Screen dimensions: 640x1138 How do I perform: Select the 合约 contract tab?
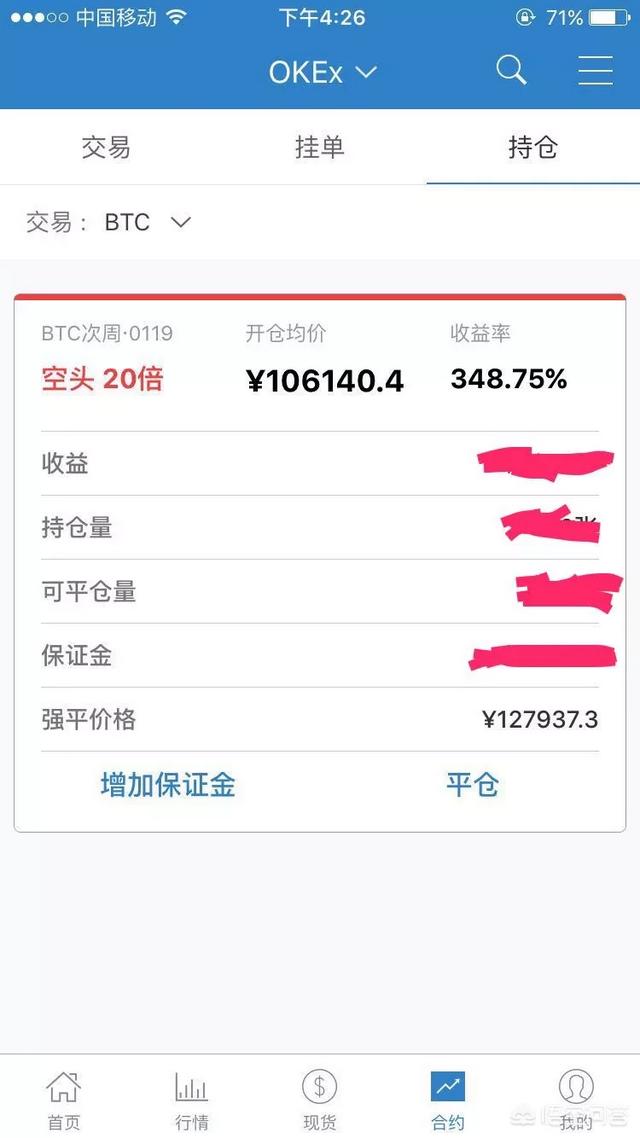447,1099
